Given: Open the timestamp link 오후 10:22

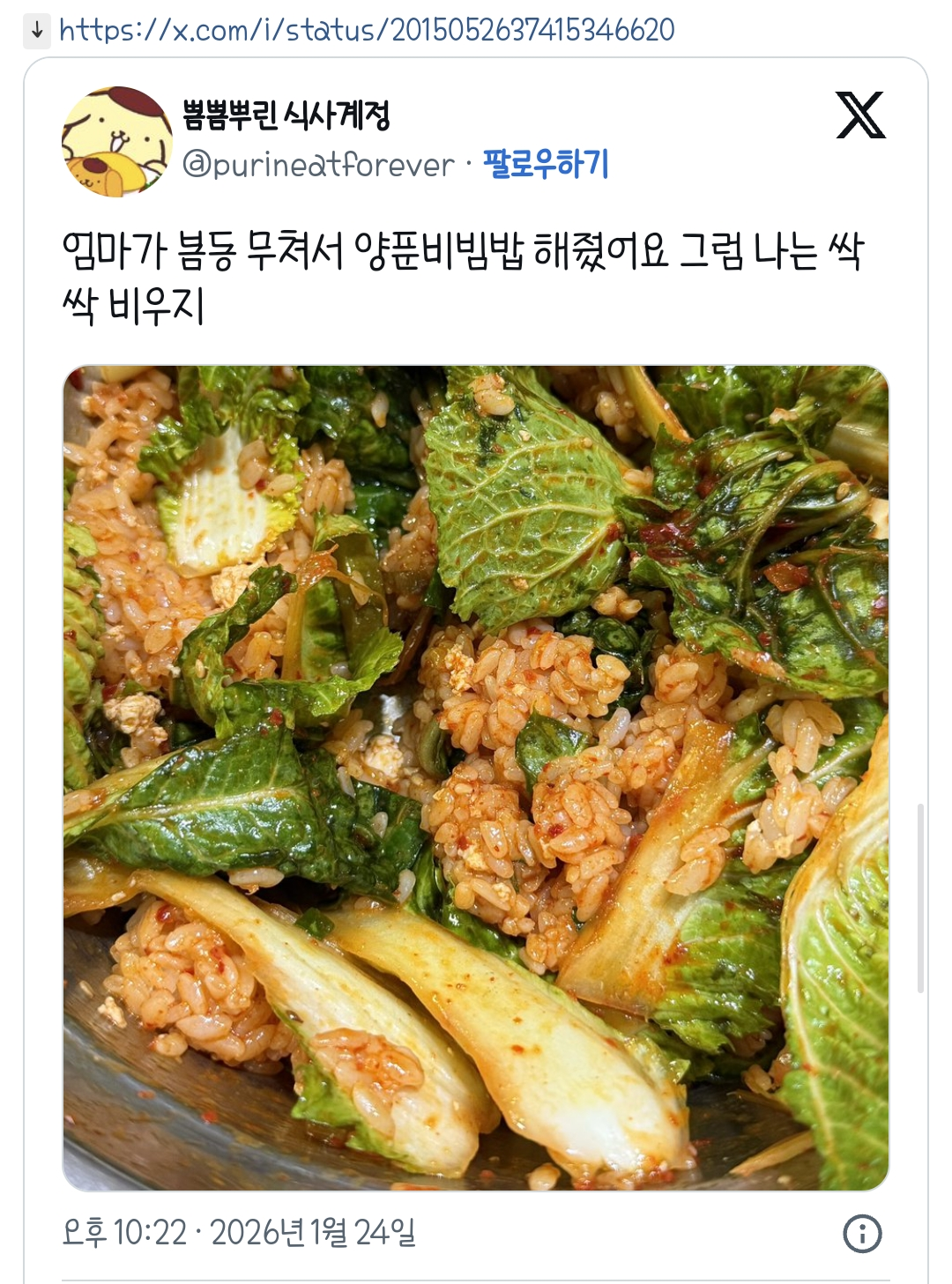Looking at the screenshot, I should [123, 1235].
